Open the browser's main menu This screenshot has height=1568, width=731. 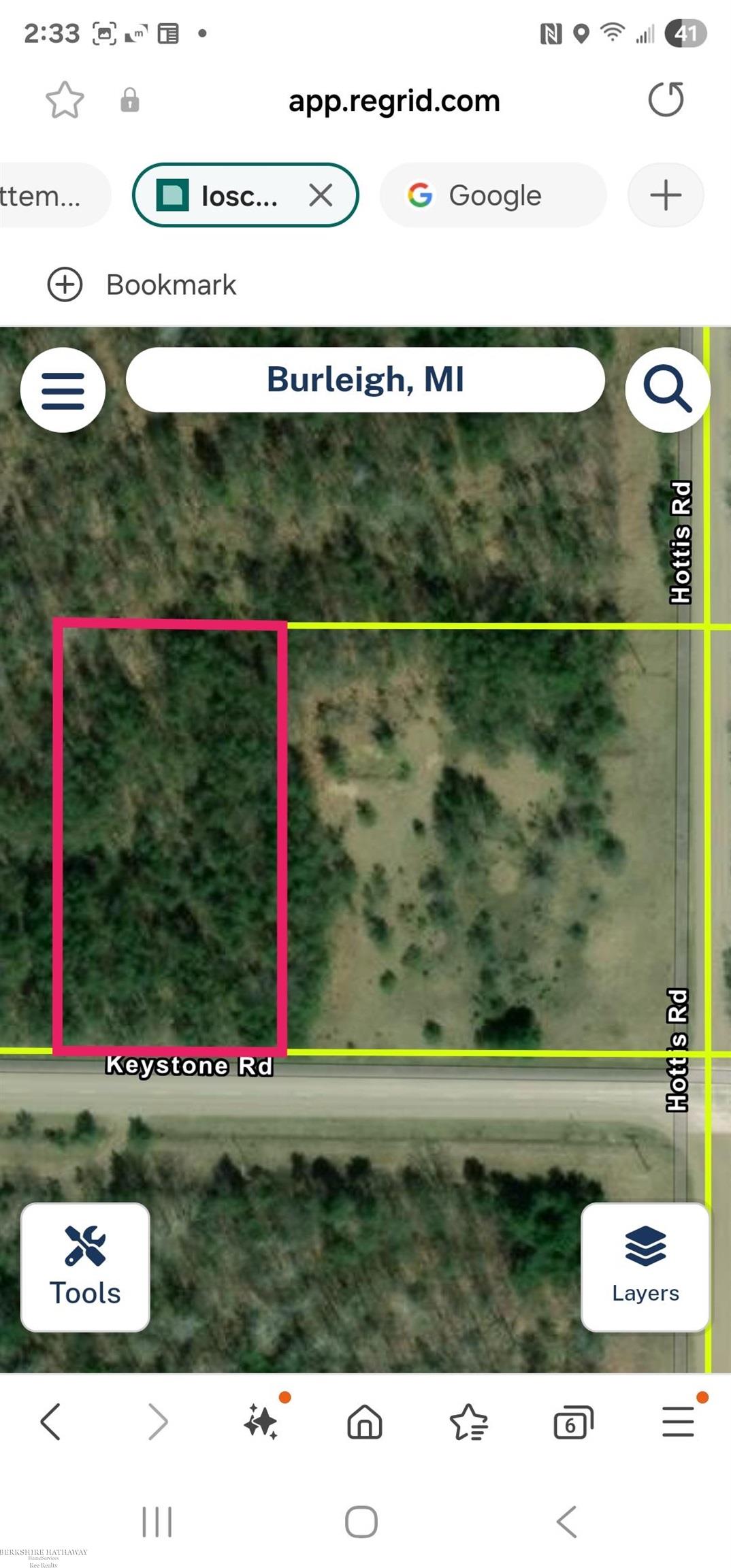point(678,1422)
